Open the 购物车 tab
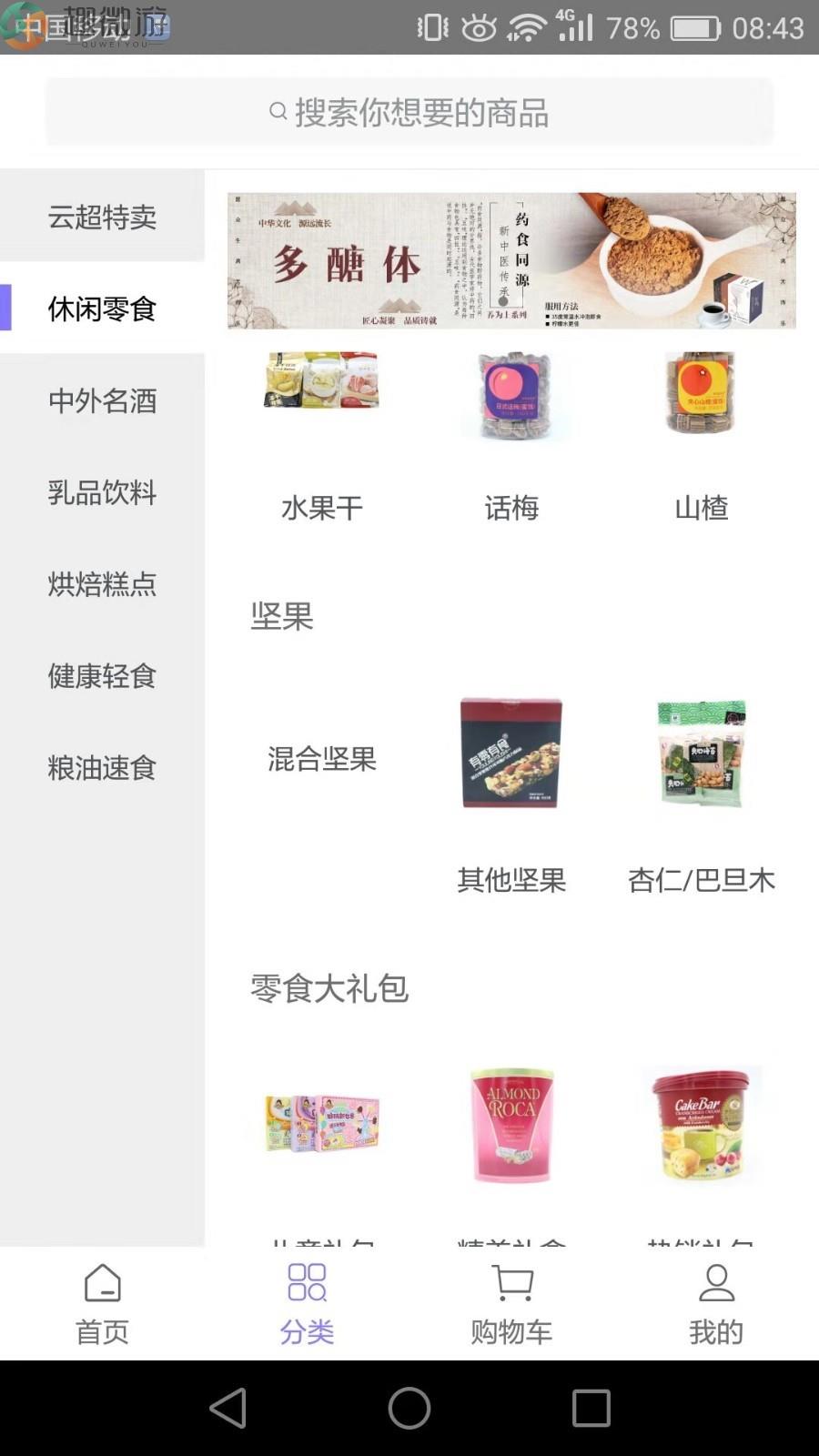This screenshot has width=819, height=1456. pyautogui.click(x=511, y=1304)
